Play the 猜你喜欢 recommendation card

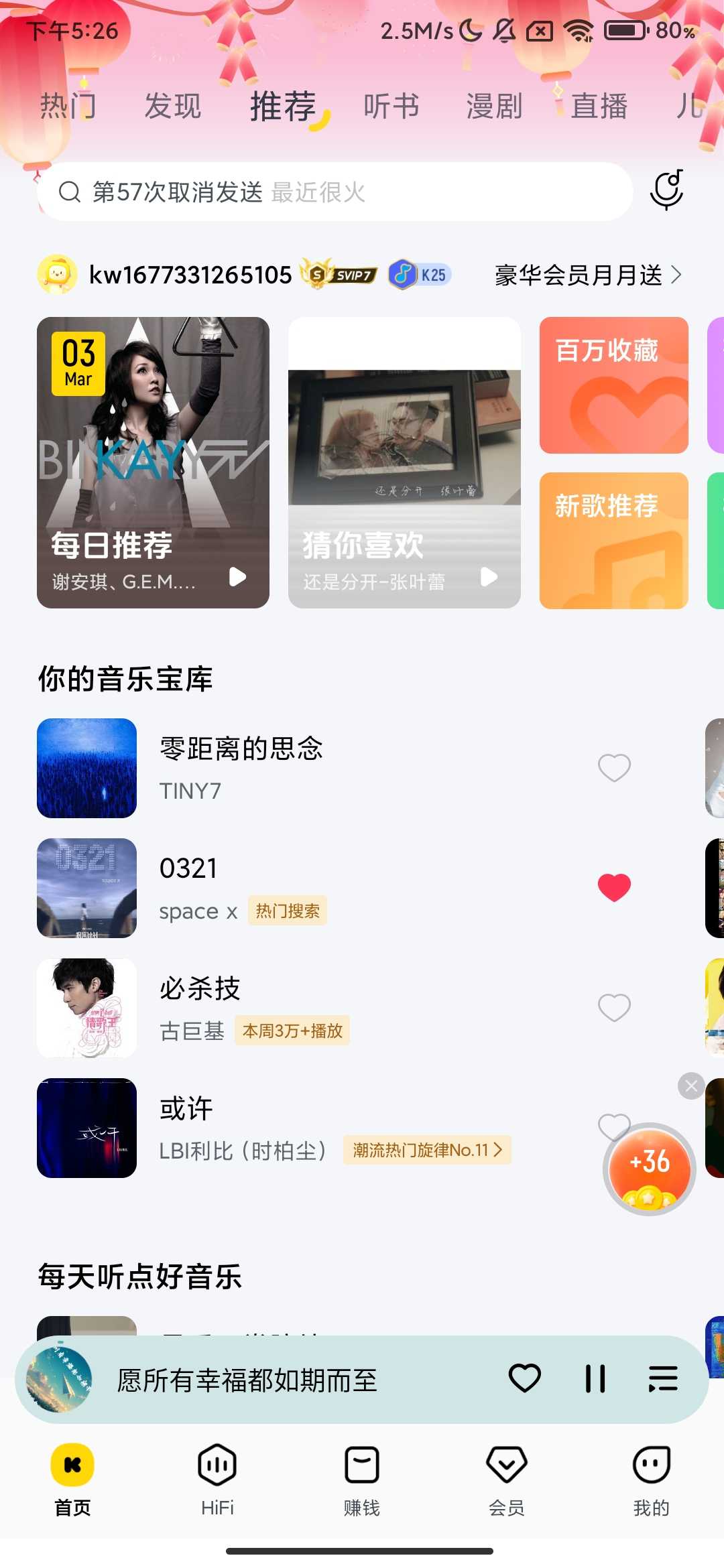click(x=487, y=577)
